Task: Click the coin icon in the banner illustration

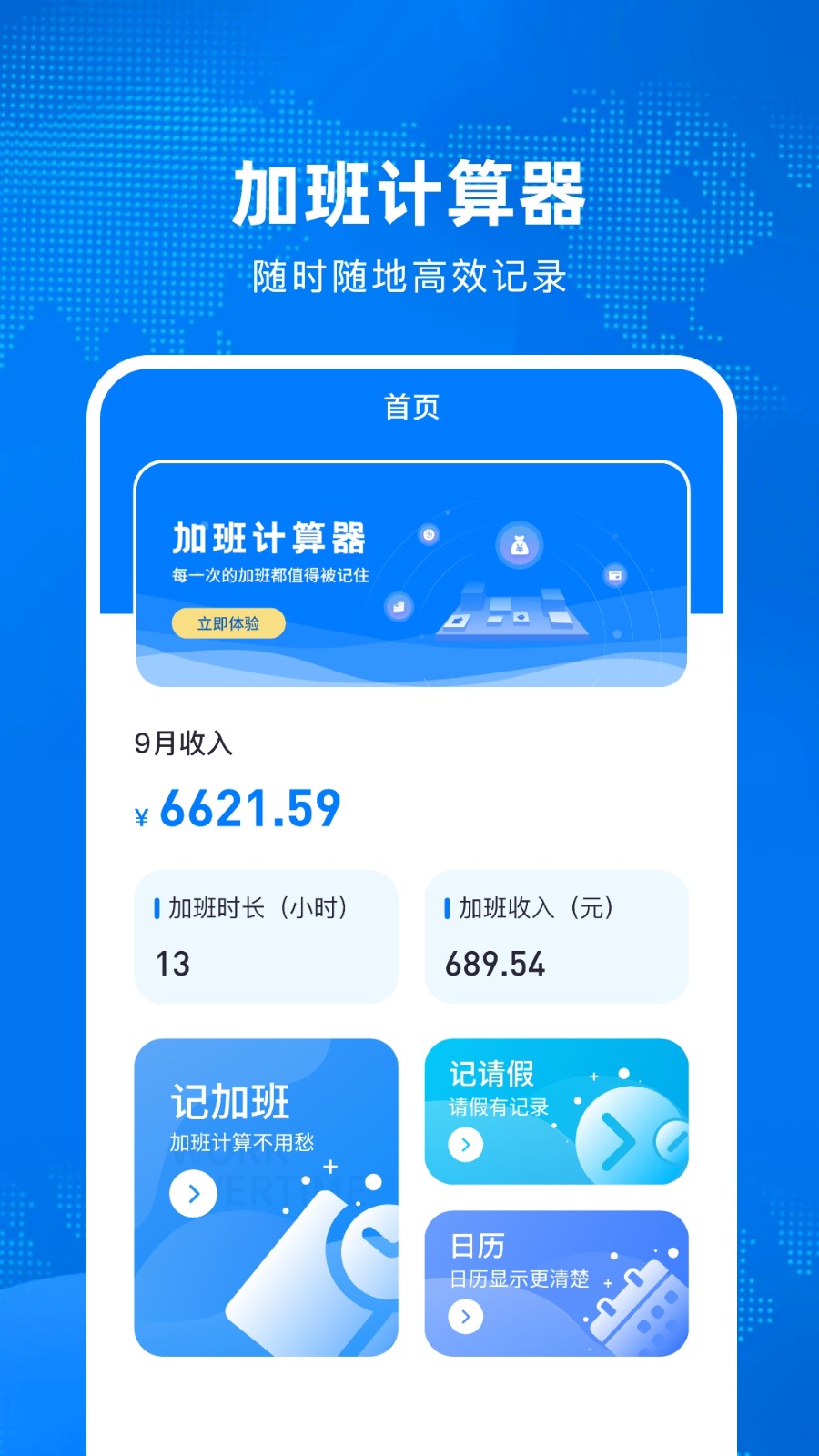Action: (429, 535)
